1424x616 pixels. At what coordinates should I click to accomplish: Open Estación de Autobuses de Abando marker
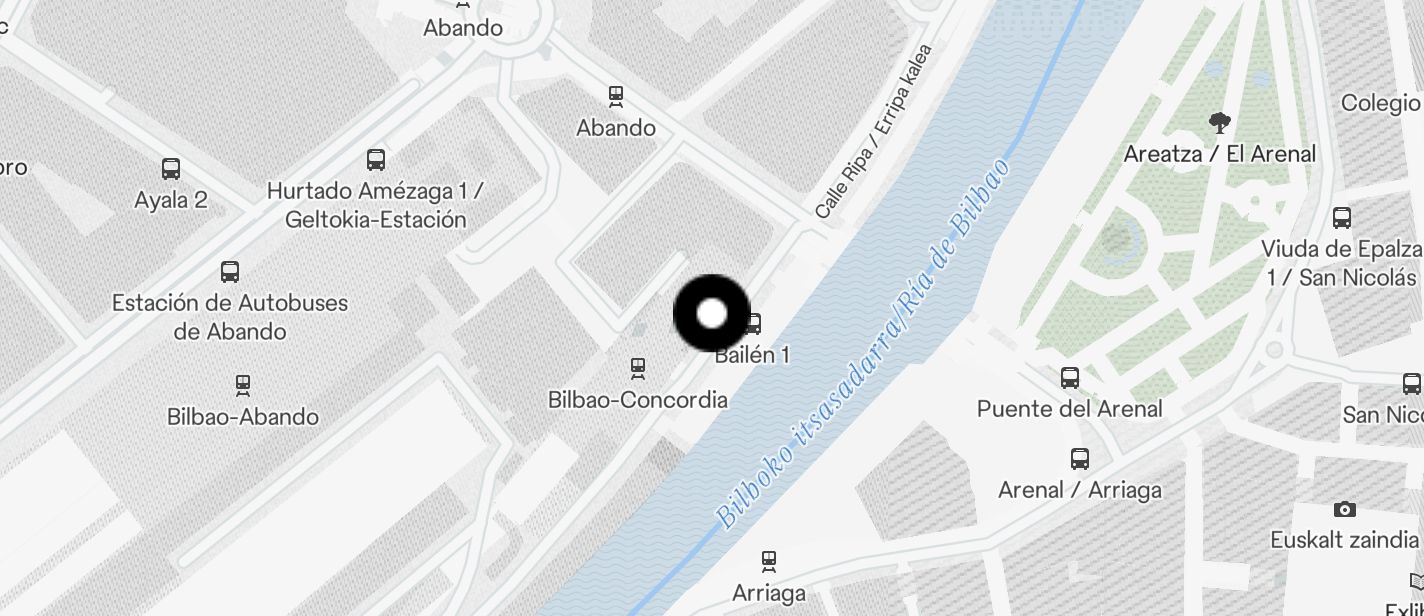[230, 272]
